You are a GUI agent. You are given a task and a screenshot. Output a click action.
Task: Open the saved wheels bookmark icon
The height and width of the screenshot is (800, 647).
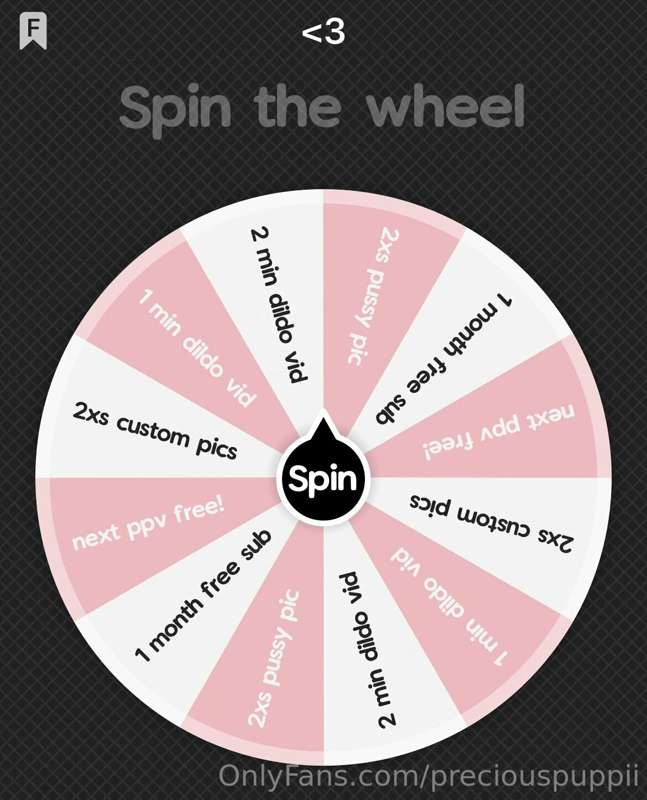pos(33,31)
